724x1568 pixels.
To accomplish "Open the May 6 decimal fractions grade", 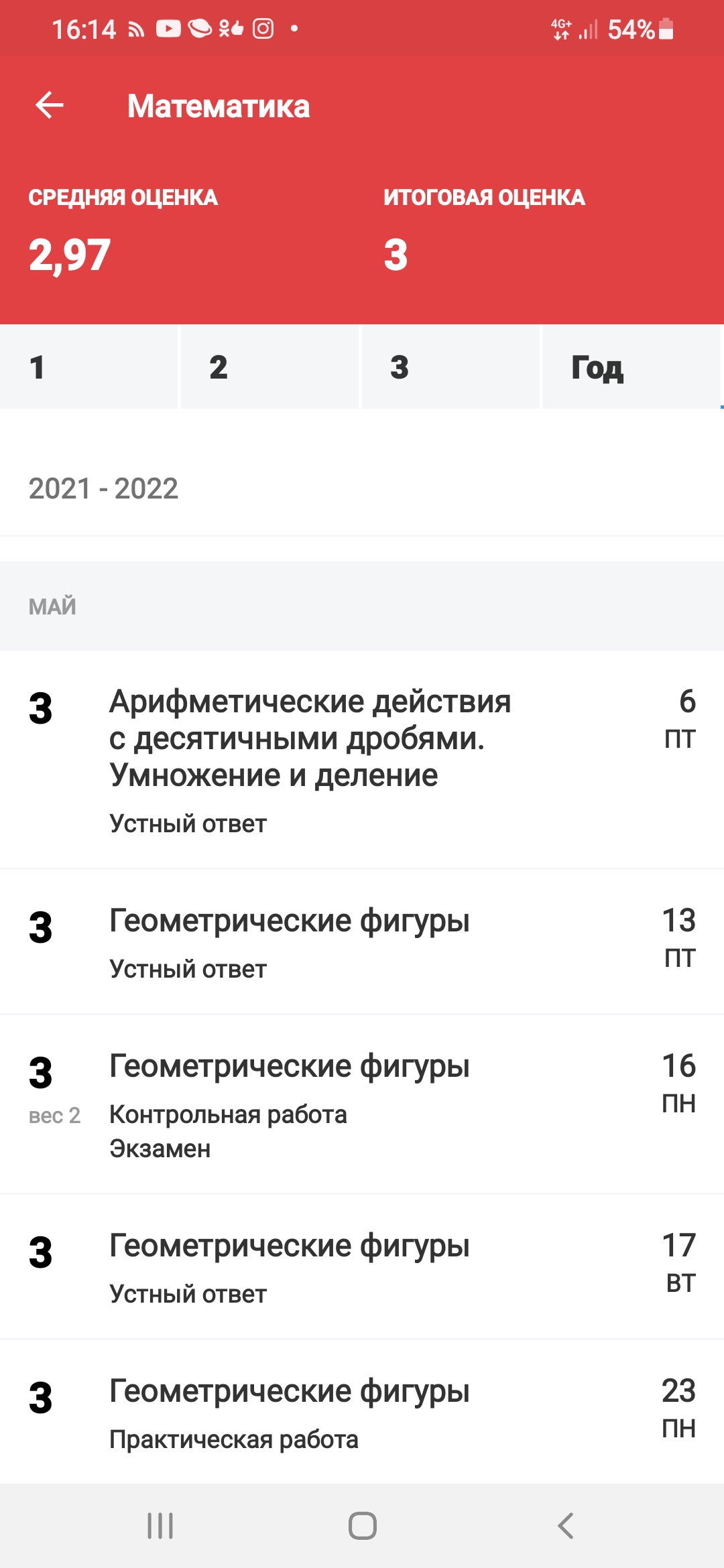I will pos(362,760).
